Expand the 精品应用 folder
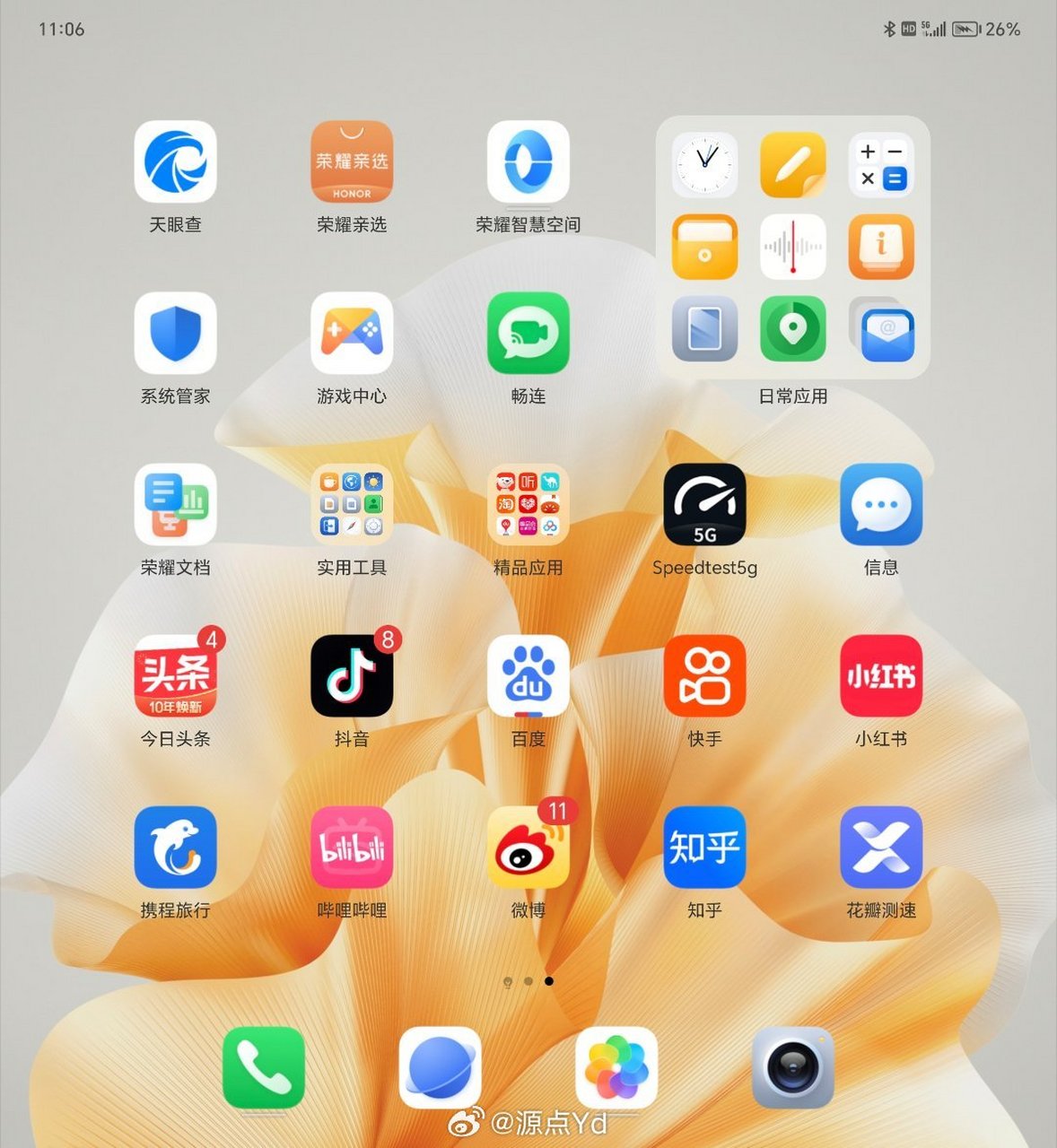This screenshot has height=1148, width=1057. coord(528,505)
